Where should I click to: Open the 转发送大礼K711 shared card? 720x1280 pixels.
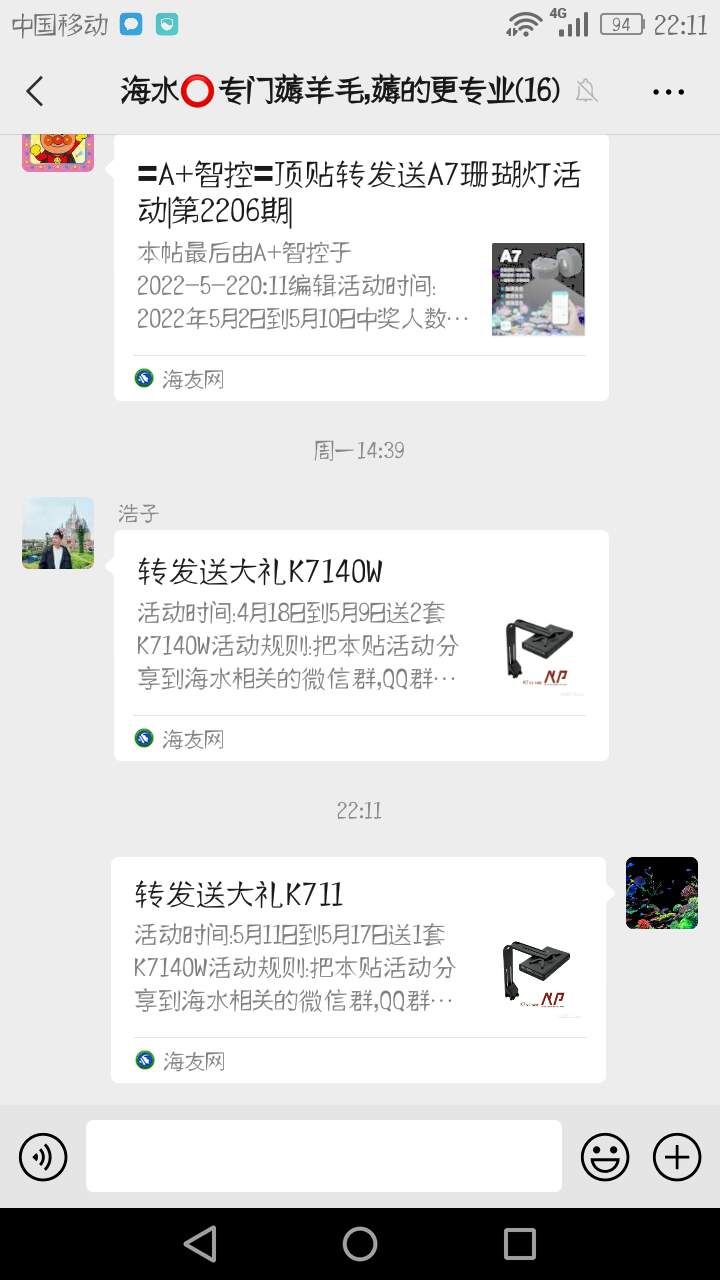click(x=358, y=968)
